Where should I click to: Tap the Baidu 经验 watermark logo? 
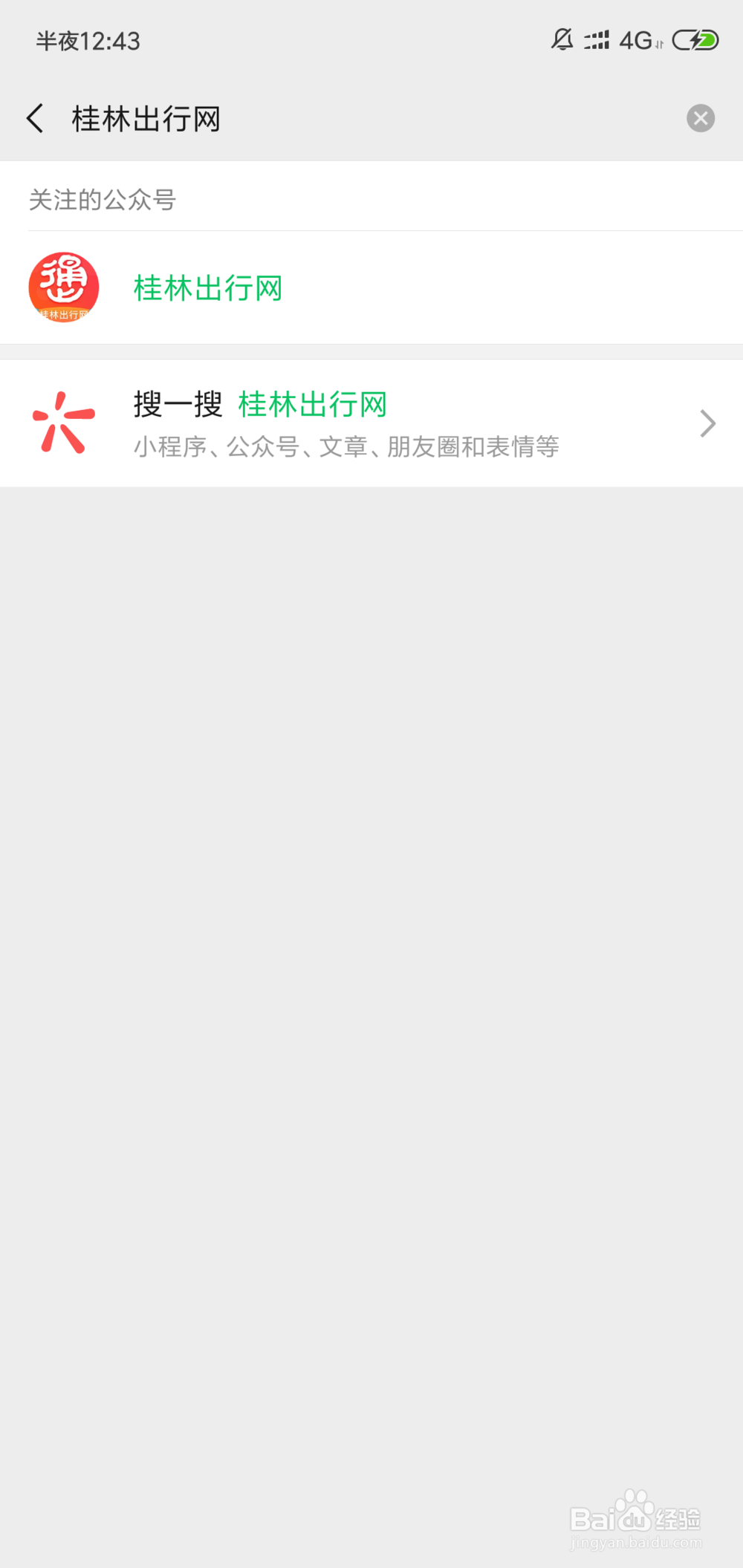(635, 1512)
